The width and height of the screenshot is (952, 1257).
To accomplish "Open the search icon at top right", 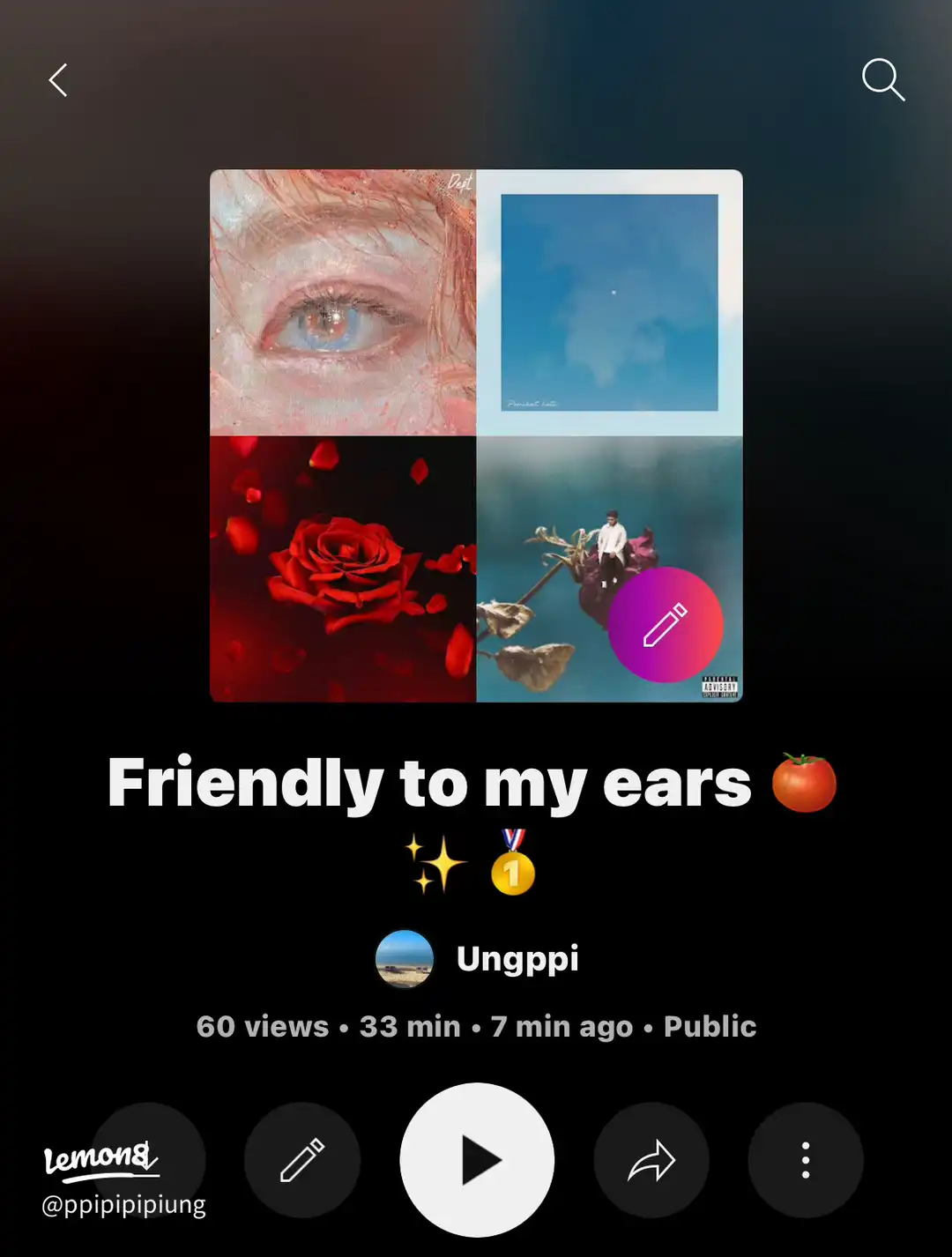I will [884, 80].
